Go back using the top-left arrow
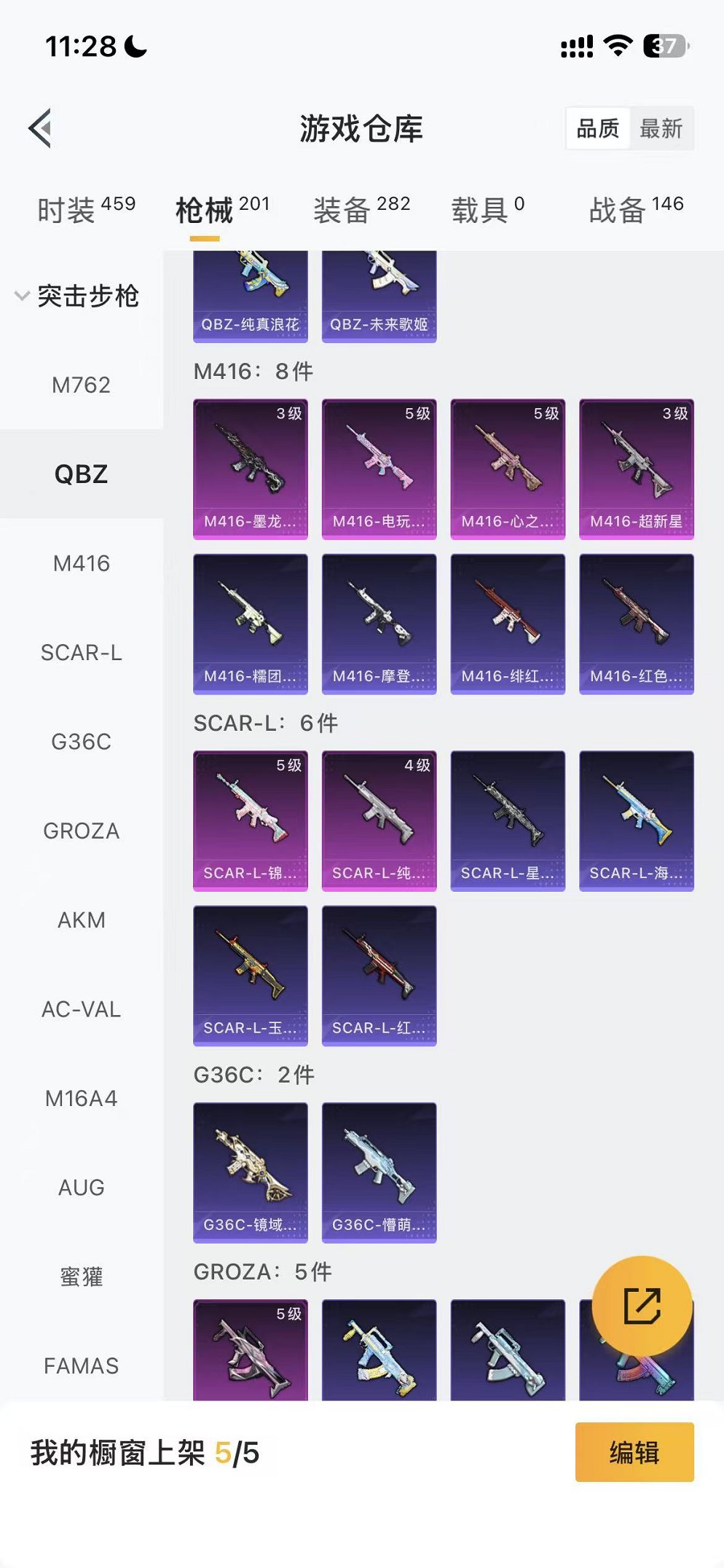 pyautogui.click(x=42, y=128)
